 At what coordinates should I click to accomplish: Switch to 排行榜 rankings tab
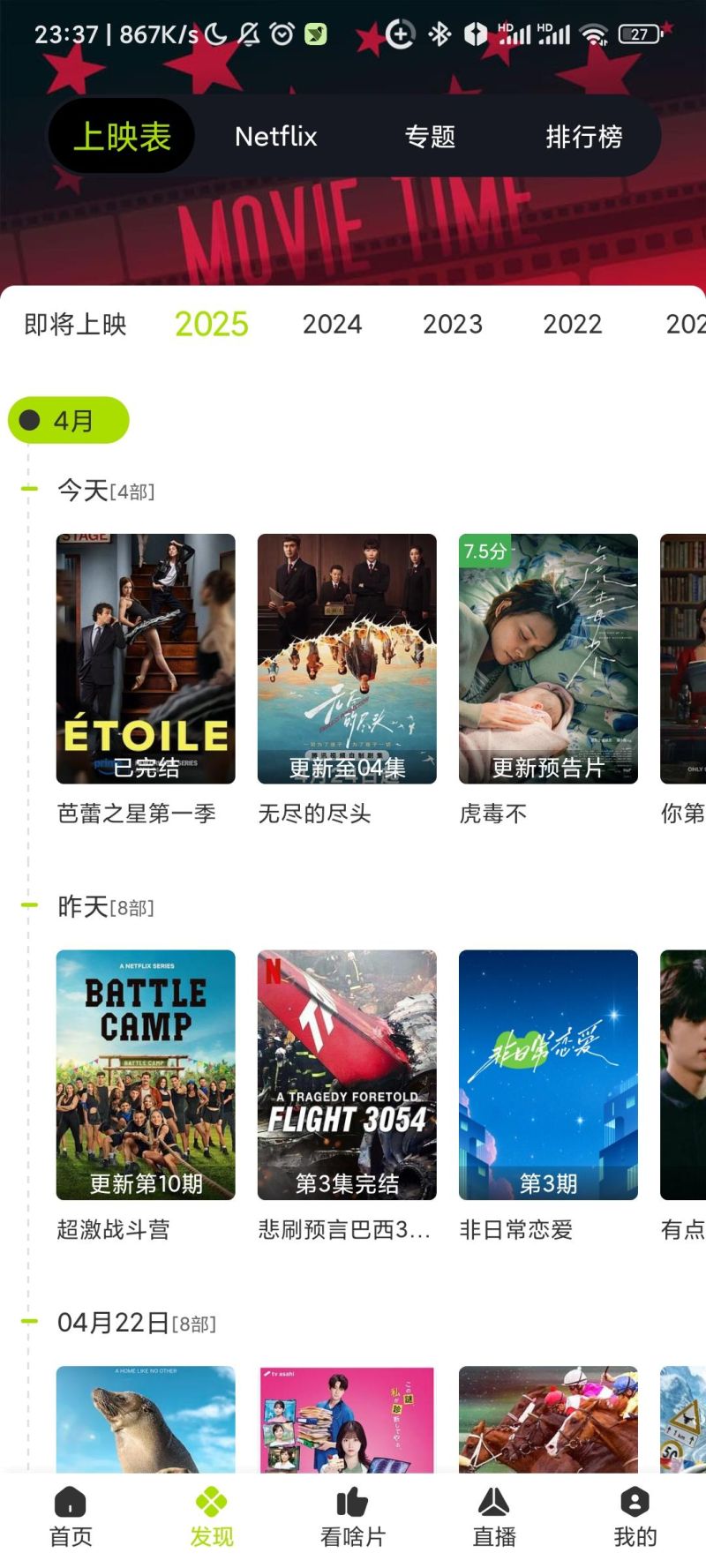(583, 137)
